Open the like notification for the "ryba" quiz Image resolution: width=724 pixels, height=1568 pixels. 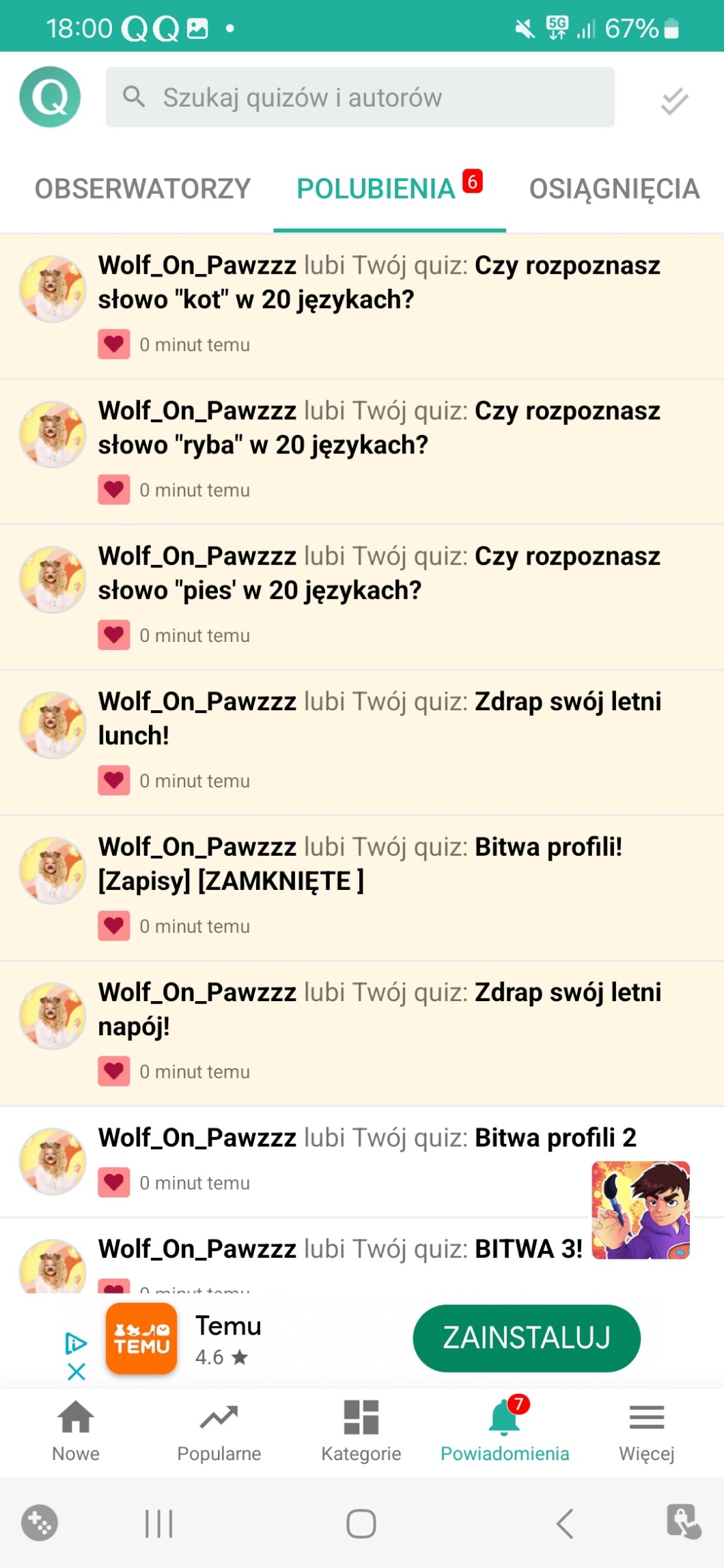pyautogui.click(x=379, y=428)
